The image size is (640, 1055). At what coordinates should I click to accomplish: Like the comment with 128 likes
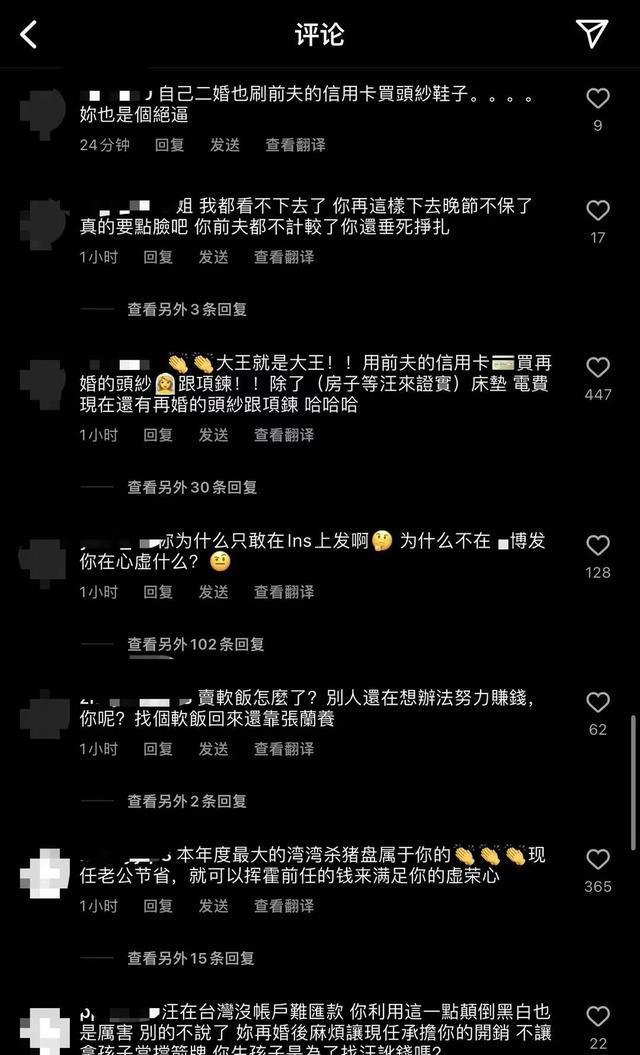(x=597, y=545)
